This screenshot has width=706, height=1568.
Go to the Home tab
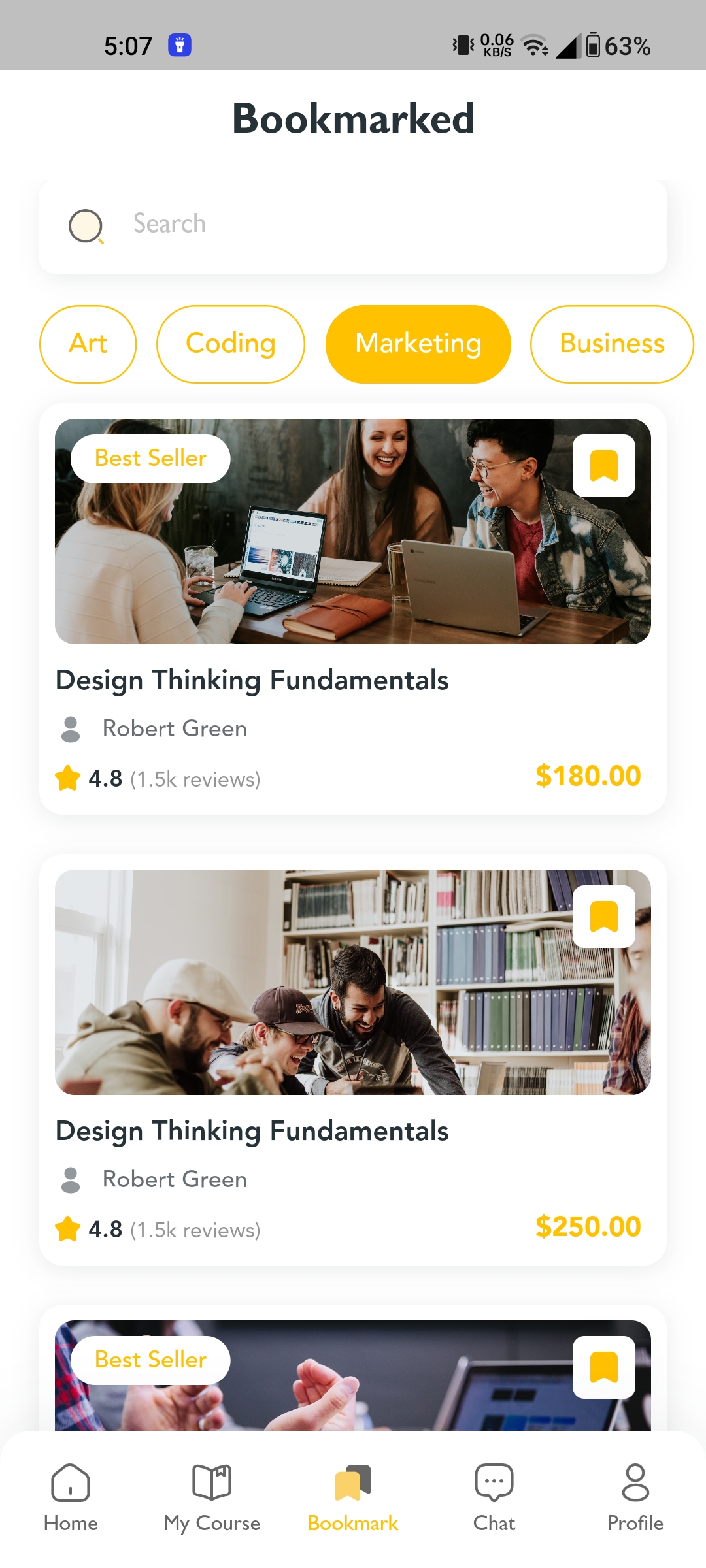coord(71,1497)
